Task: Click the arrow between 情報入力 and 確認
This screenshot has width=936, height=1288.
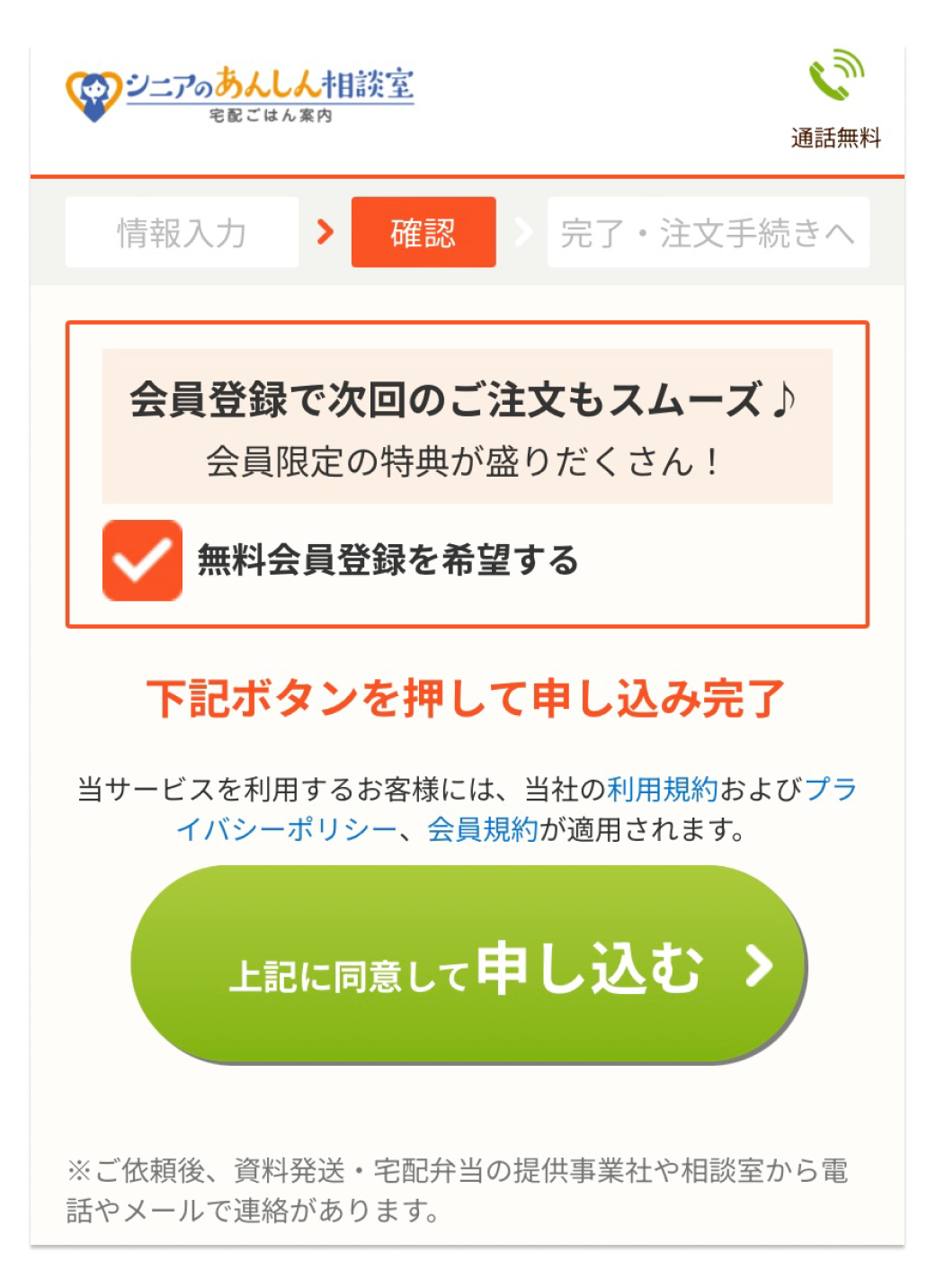Action: [324, 232]
